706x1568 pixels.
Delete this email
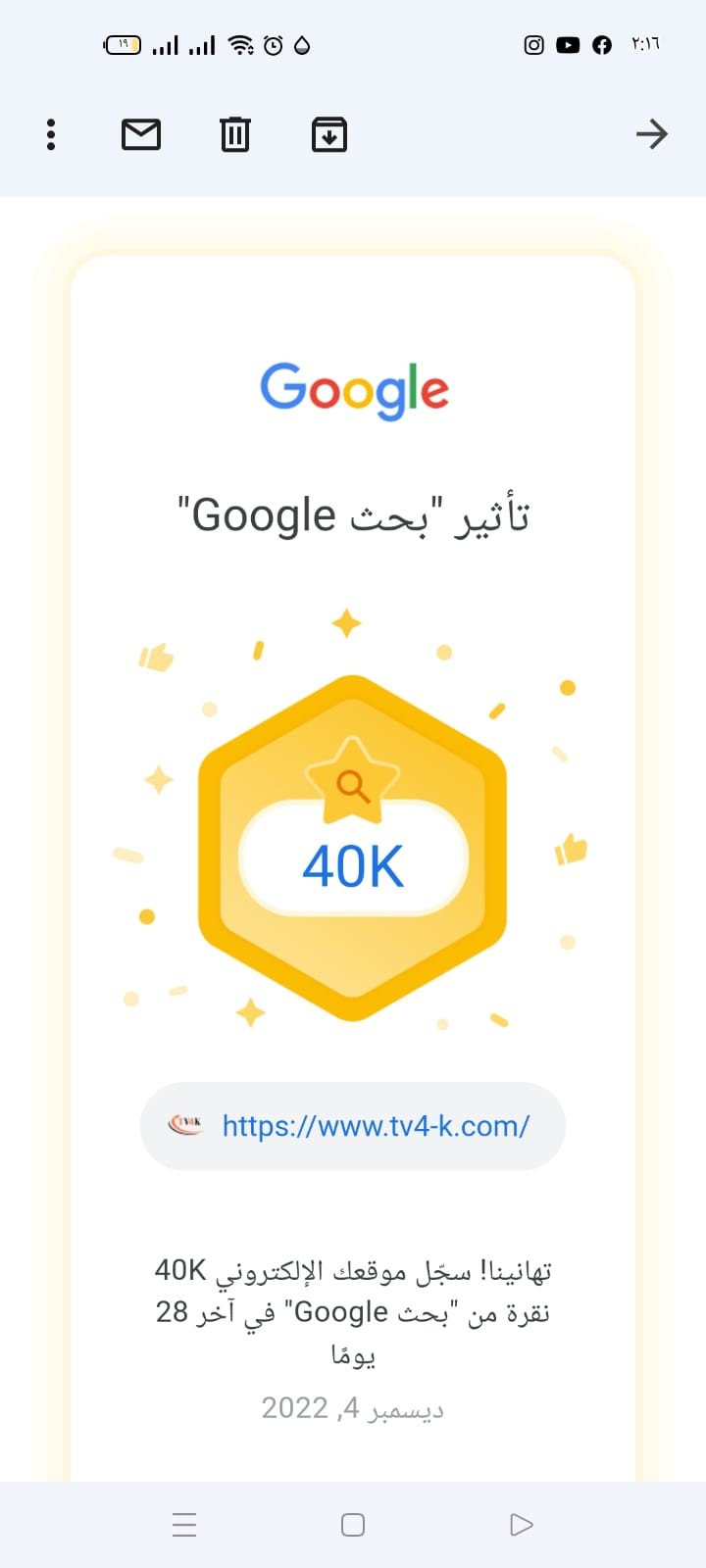(235, 134)
